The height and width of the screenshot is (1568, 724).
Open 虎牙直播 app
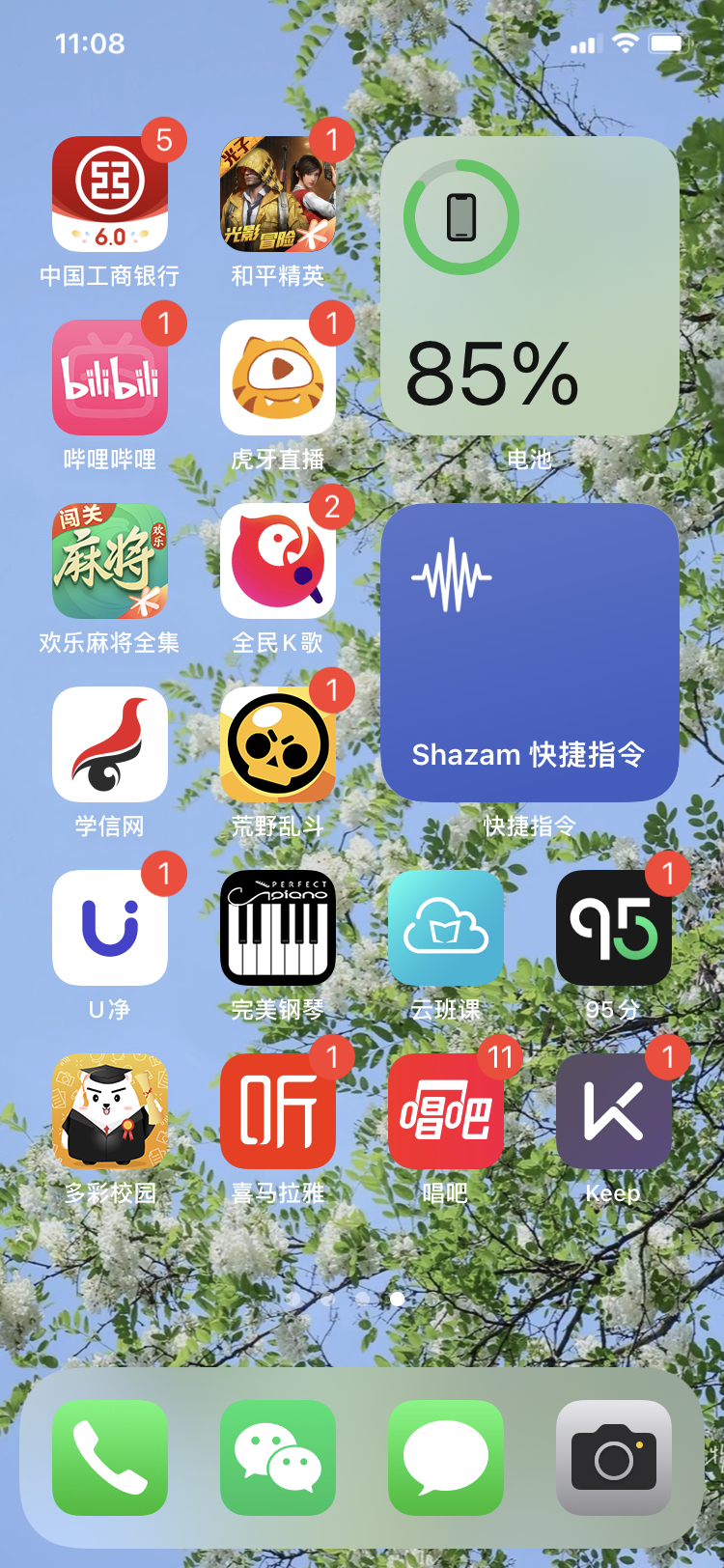278,378
